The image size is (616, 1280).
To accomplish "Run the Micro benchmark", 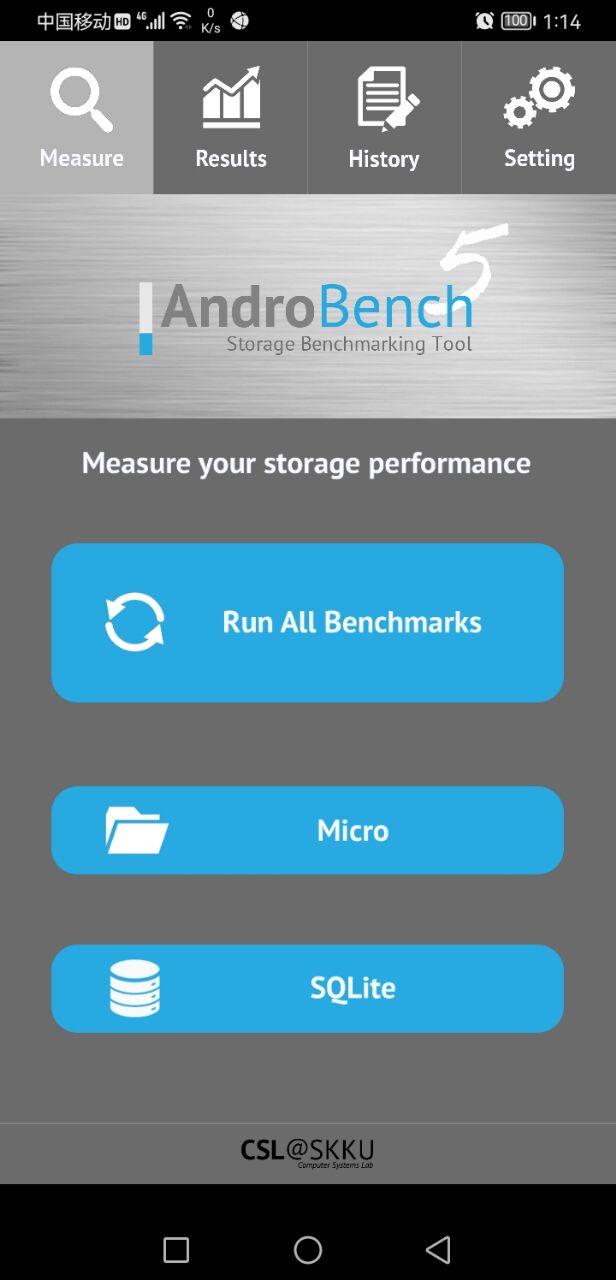I will pos(307,830).
